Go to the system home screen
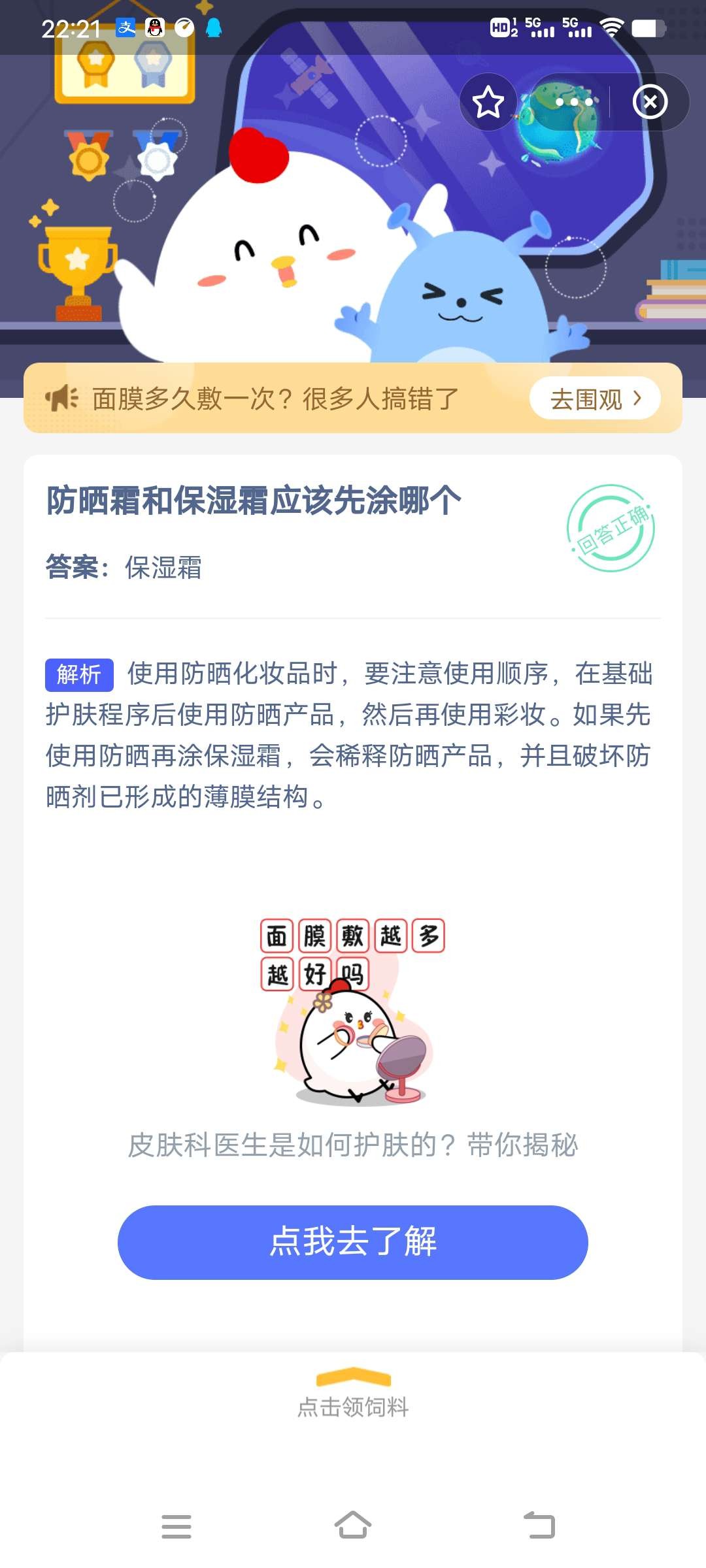Screen dimensions: 706x1568 click(353, 1526)
